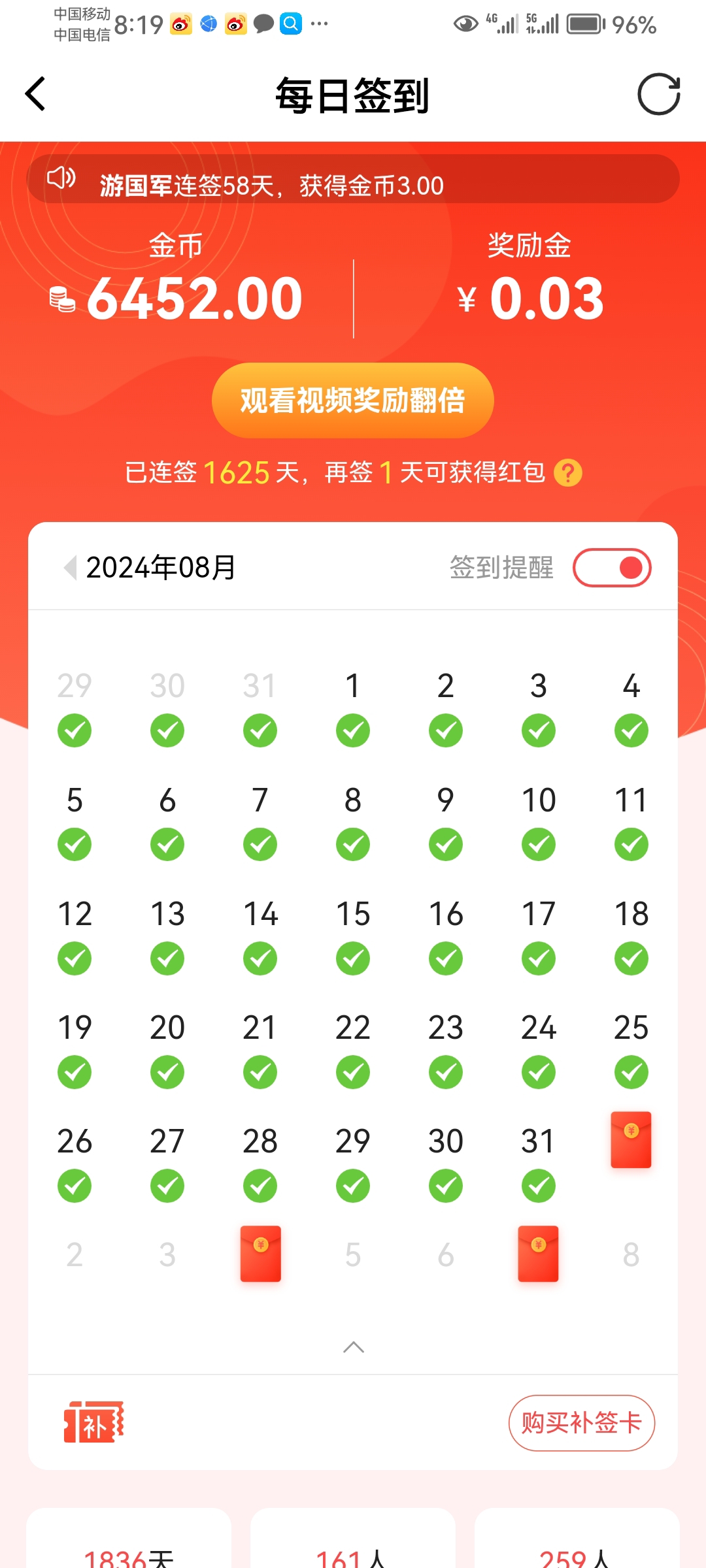The width and height of the screenshot is (706, 1568).
Task: Tap the red envelope between 3 and 5
Action: [x=260, y=1253]
